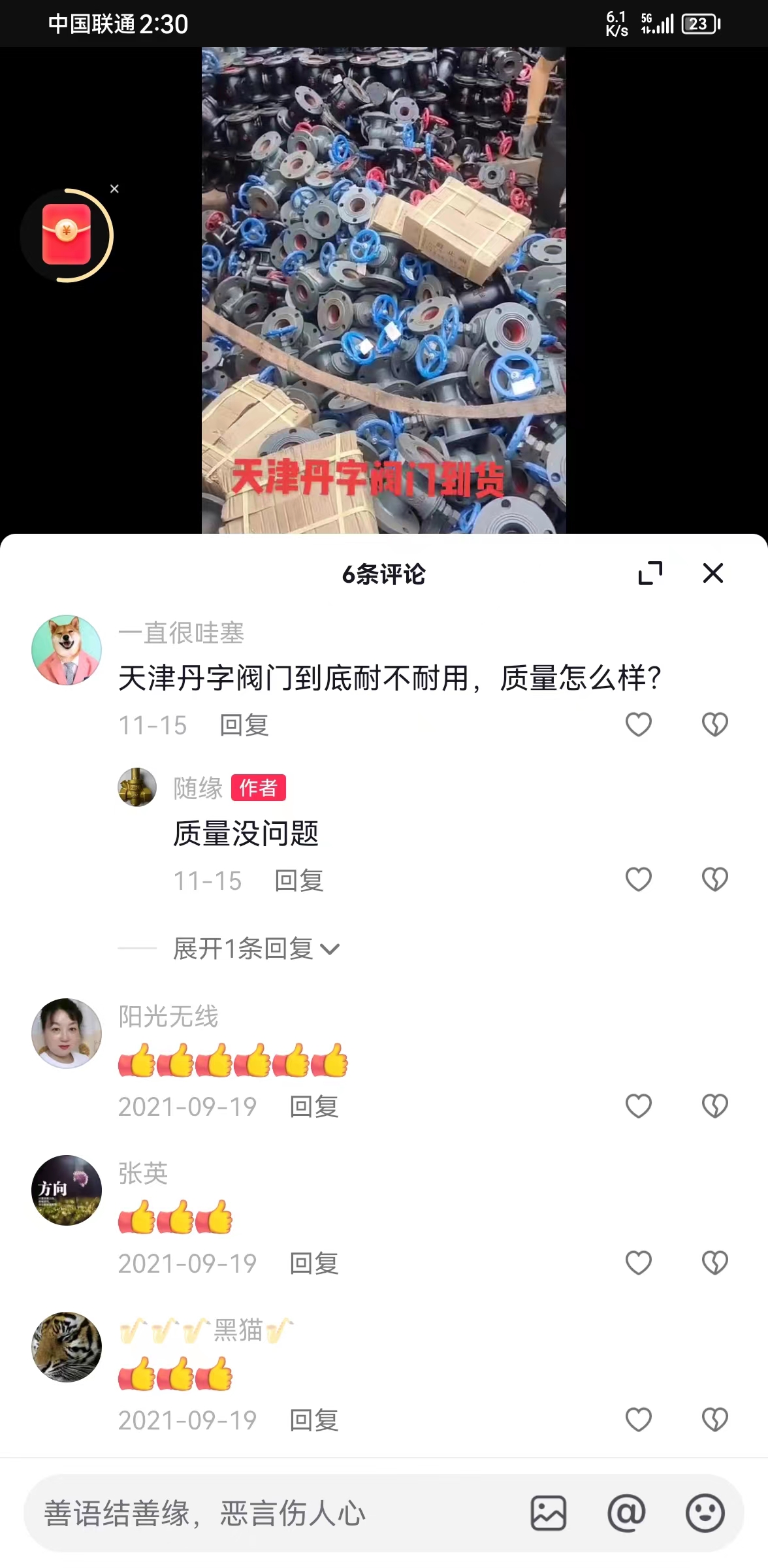Expand comments panel to full screen
Viewport: 768px width, 1568px height.
click(650, 573)
